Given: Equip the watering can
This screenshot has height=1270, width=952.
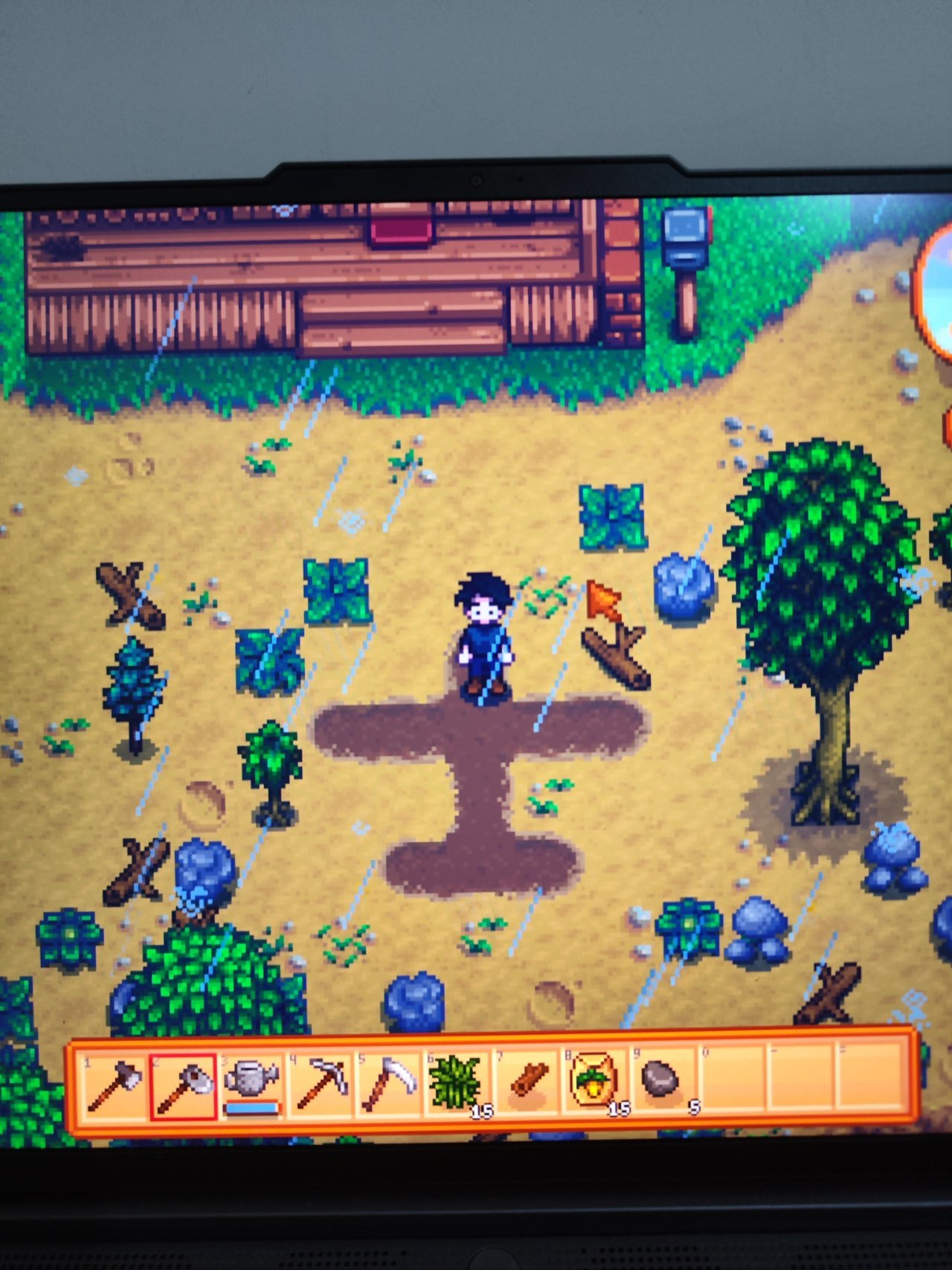Looking at the screenshot, I should (x=252, y=1085).
